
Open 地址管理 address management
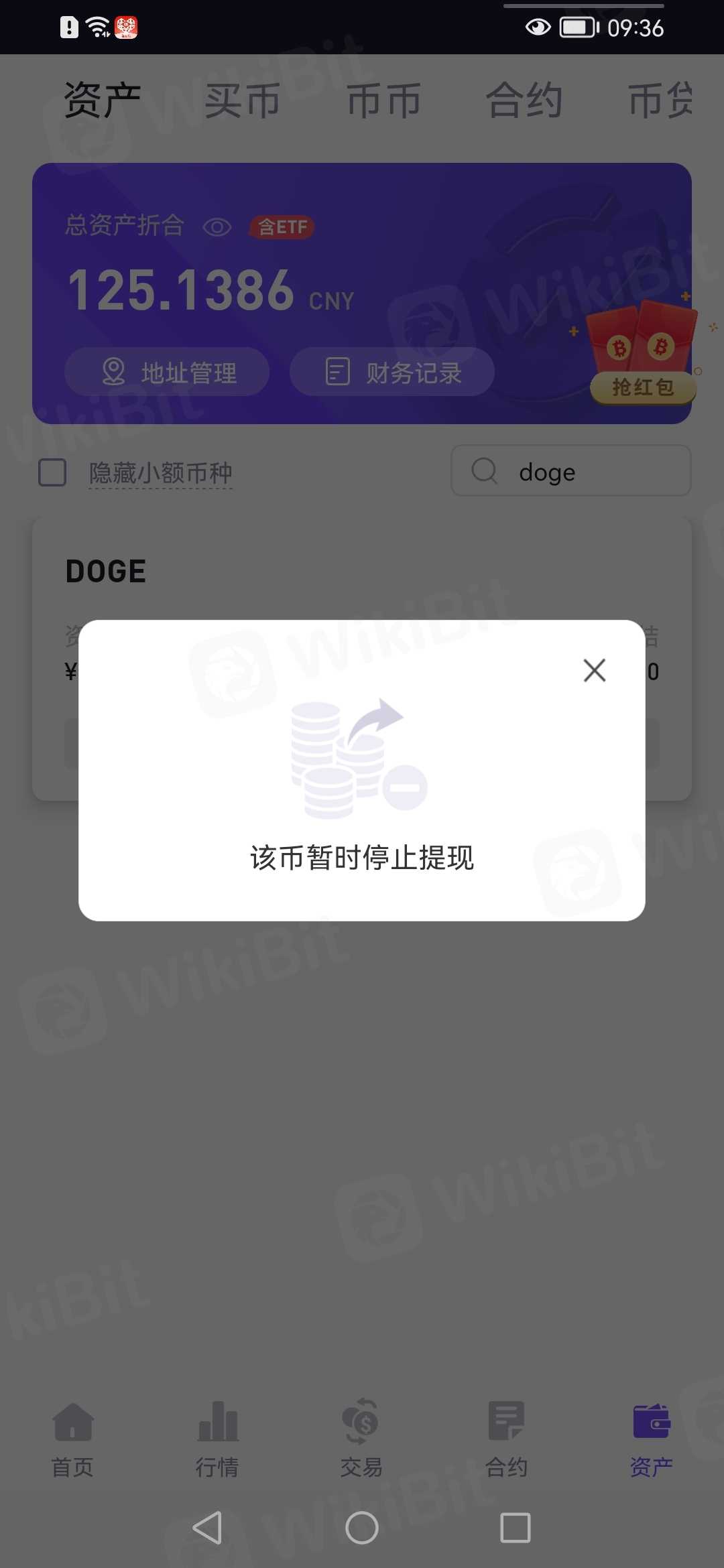168,372
